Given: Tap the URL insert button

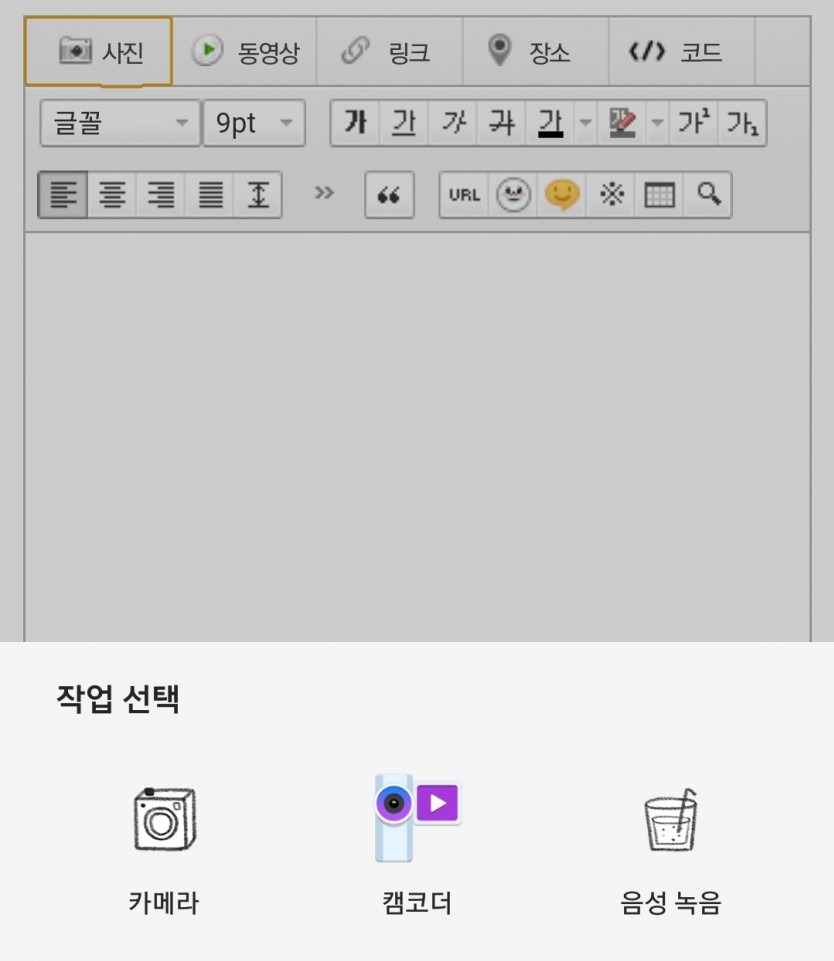Looking at the screenshot, I should 464,195.
